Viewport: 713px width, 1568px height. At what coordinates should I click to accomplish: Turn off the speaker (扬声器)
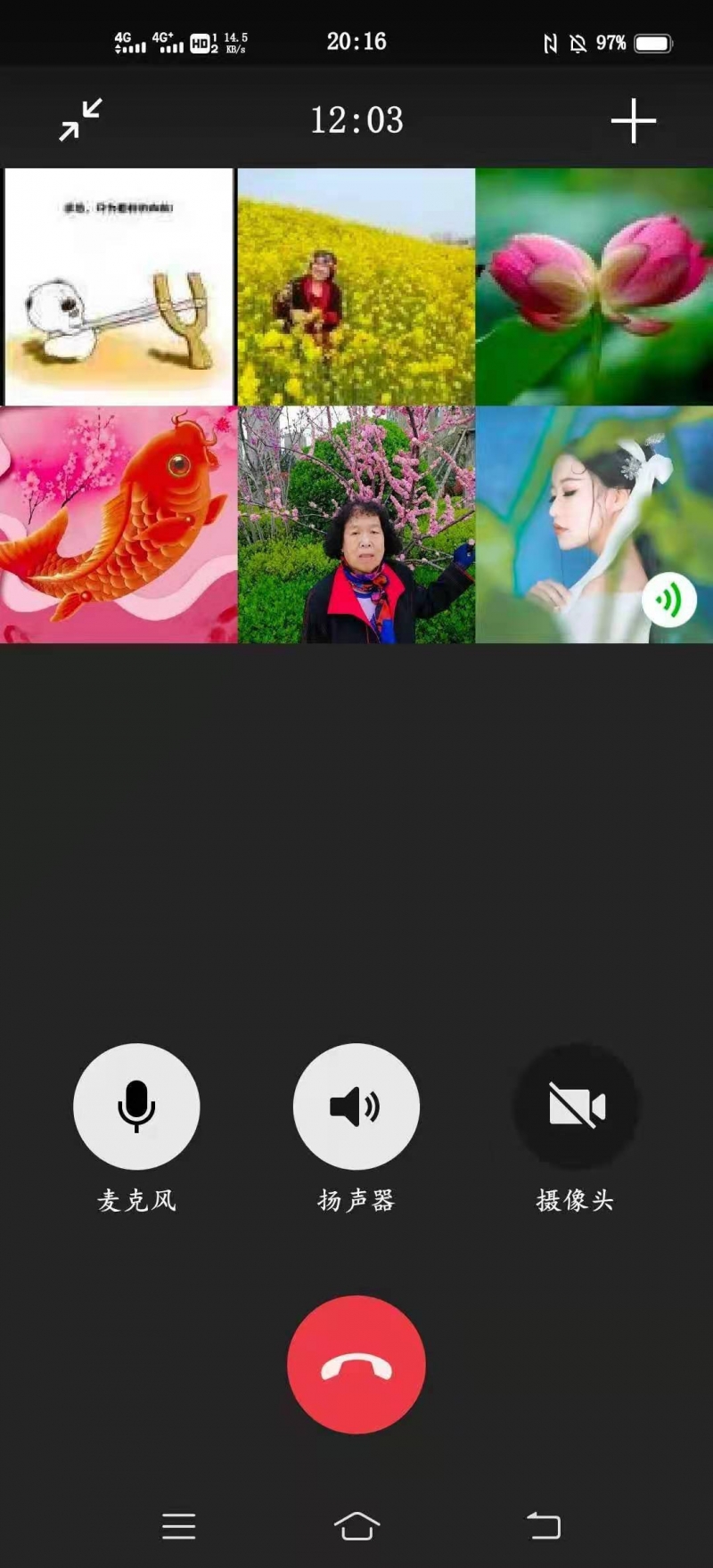click(356, 1107)
